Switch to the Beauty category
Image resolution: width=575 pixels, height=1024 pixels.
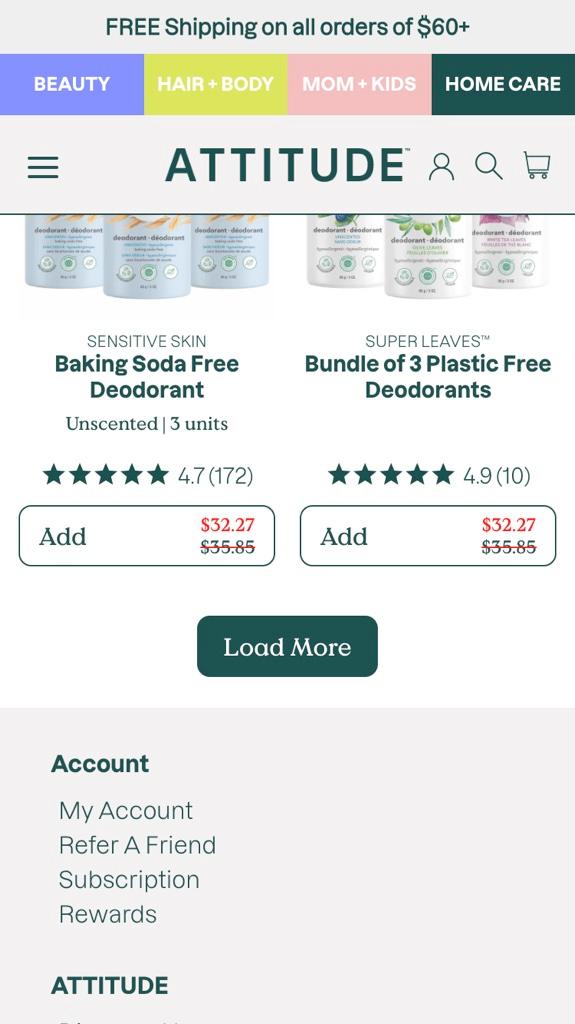[x=72, y=84]
